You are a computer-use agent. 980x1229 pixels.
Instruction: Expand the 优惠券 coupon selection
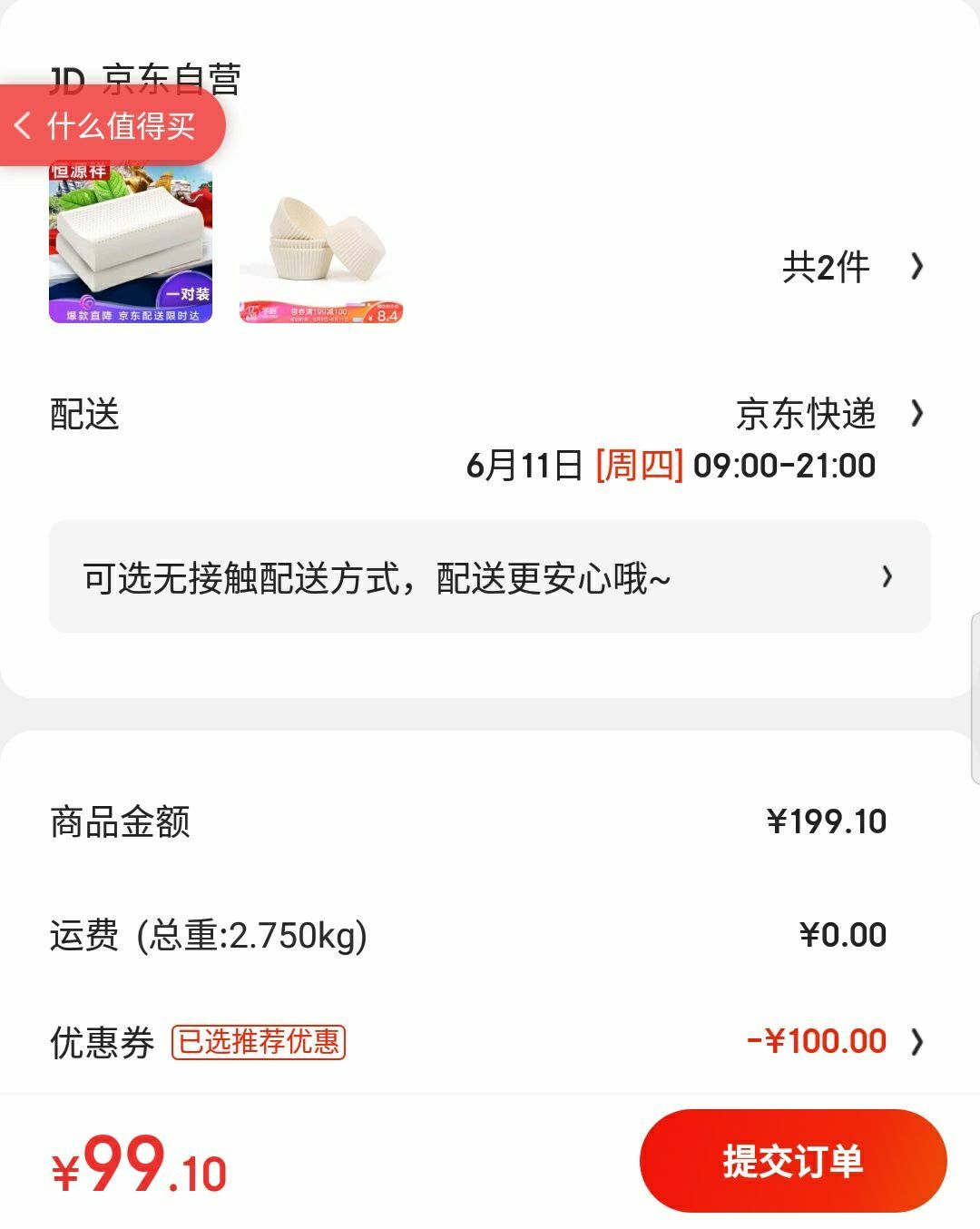[919, 1042]
